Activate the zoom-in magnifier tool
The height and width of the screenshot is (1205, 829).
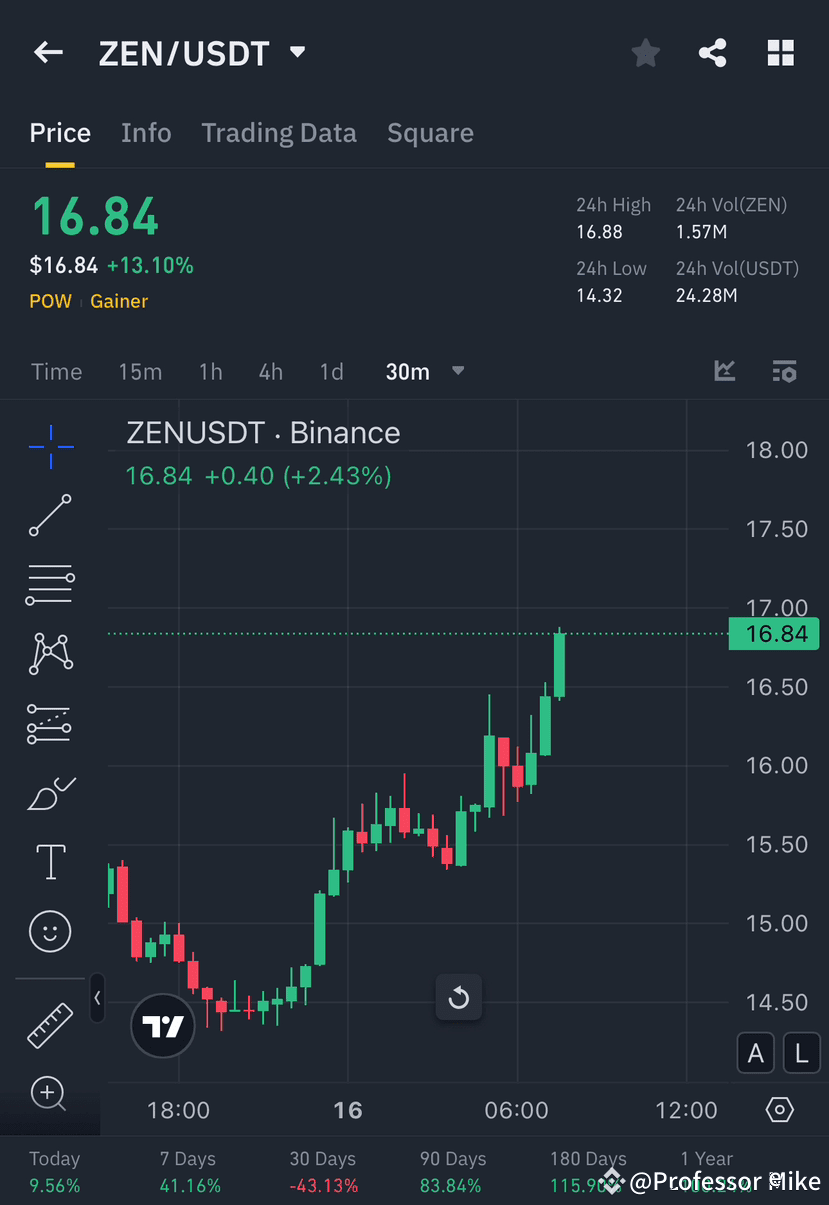(x=49, y=1094)
